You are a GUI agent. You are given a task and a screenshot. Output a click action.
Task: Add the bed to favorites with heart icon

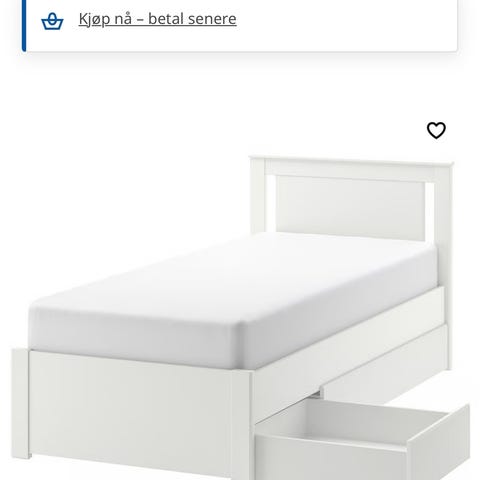tap(436, 130)
